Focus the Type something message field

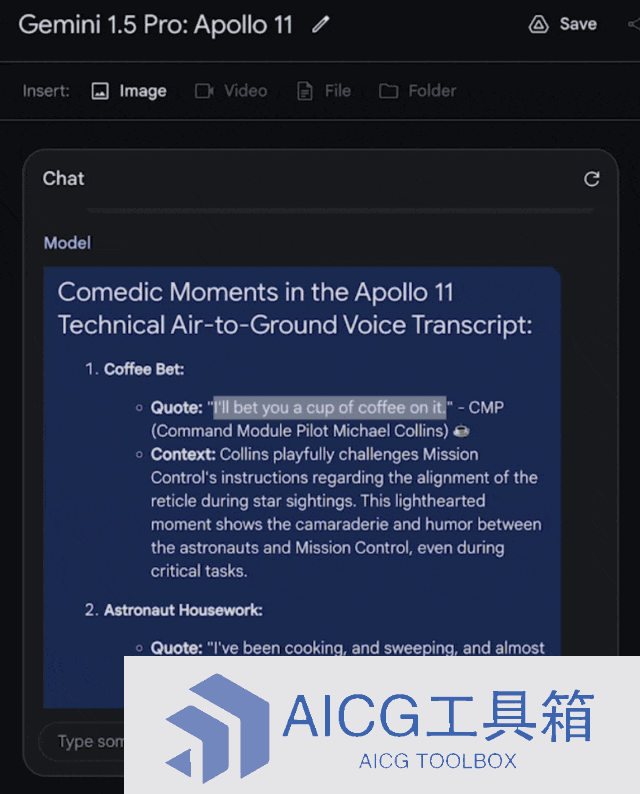pyautogui.click(x=85, y=741)
